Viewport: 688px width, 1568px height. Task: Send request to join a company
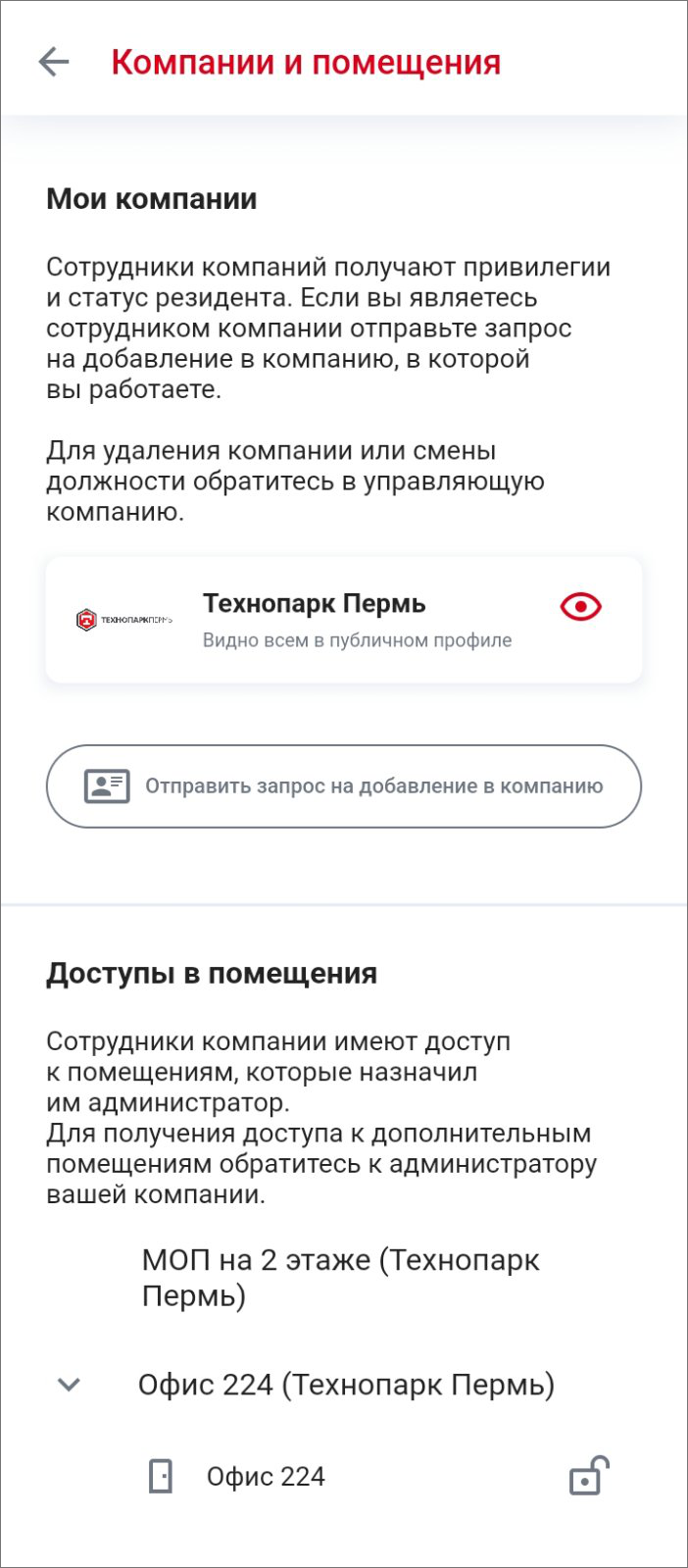pos(343,786)
